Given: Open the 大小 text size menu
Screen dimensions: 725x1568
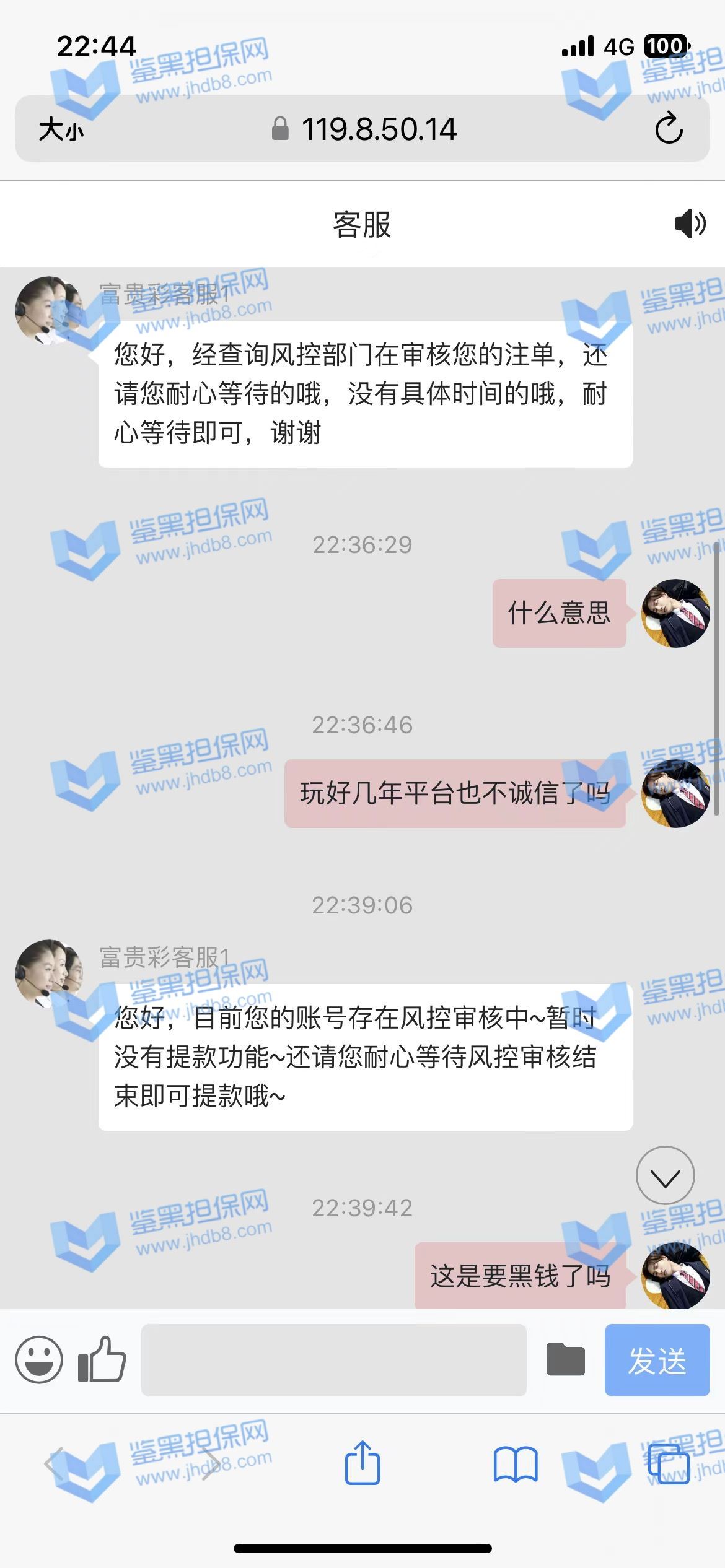Looking at the screenshot, I should (61, 130).
